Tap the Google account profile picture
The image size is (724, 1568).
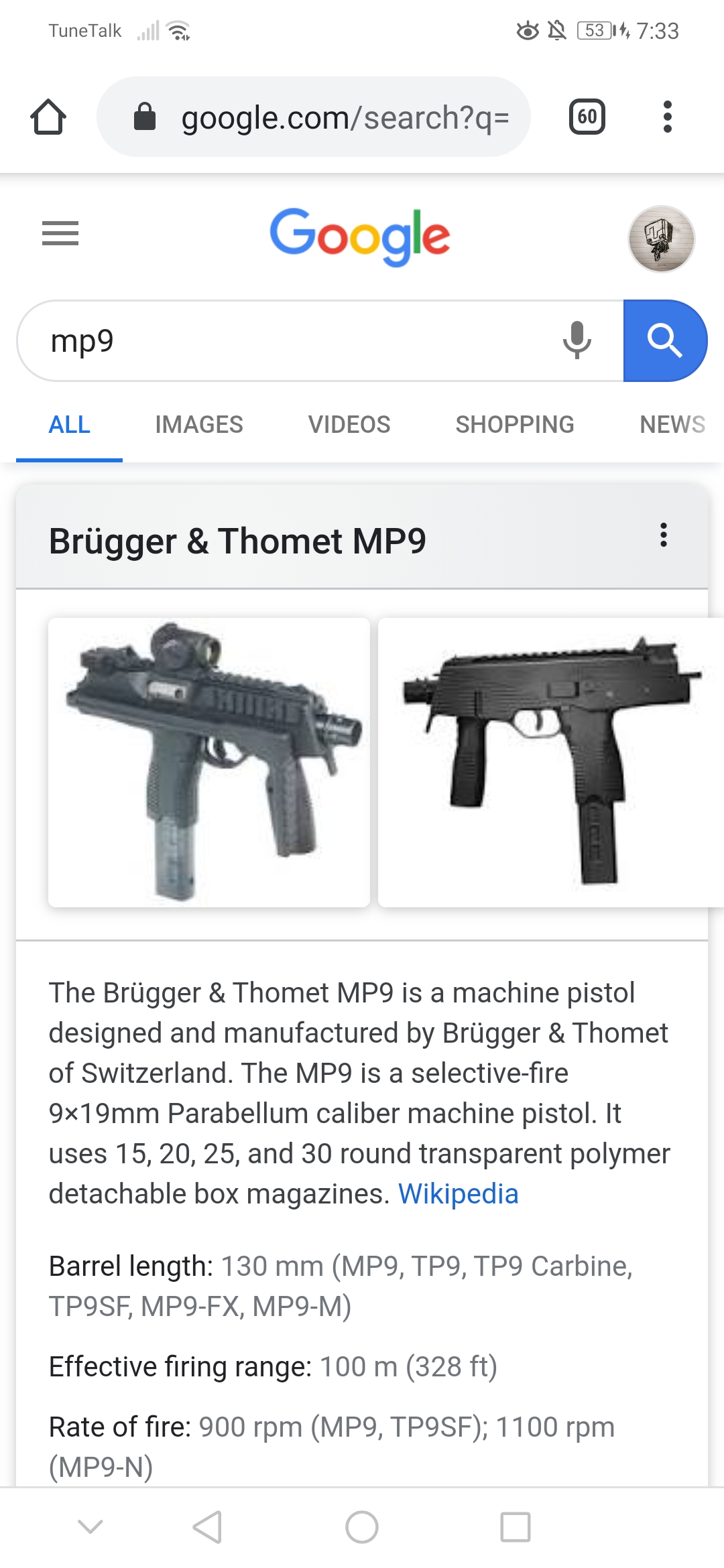[661, 239]
